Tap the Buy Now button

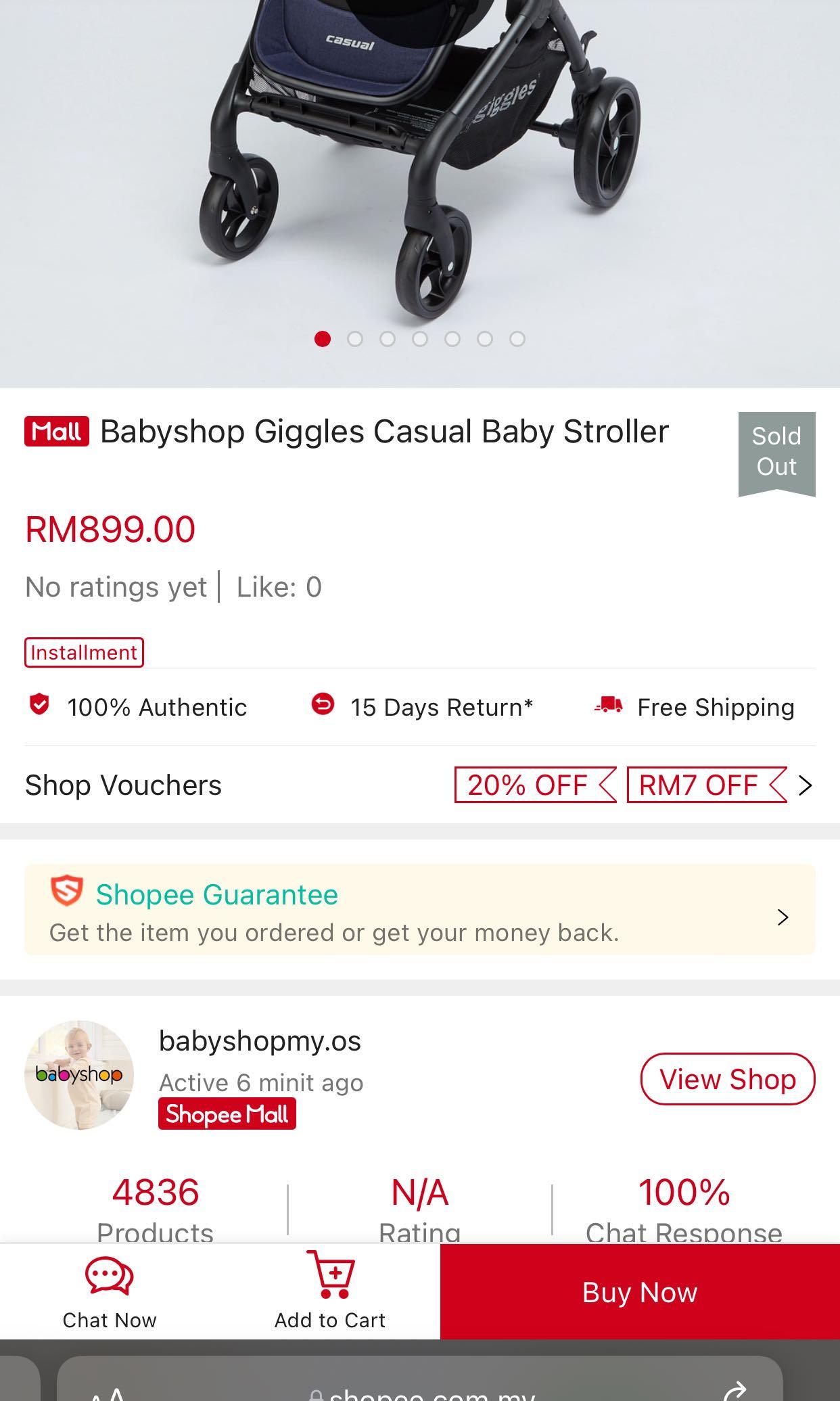pos(639,1291)
